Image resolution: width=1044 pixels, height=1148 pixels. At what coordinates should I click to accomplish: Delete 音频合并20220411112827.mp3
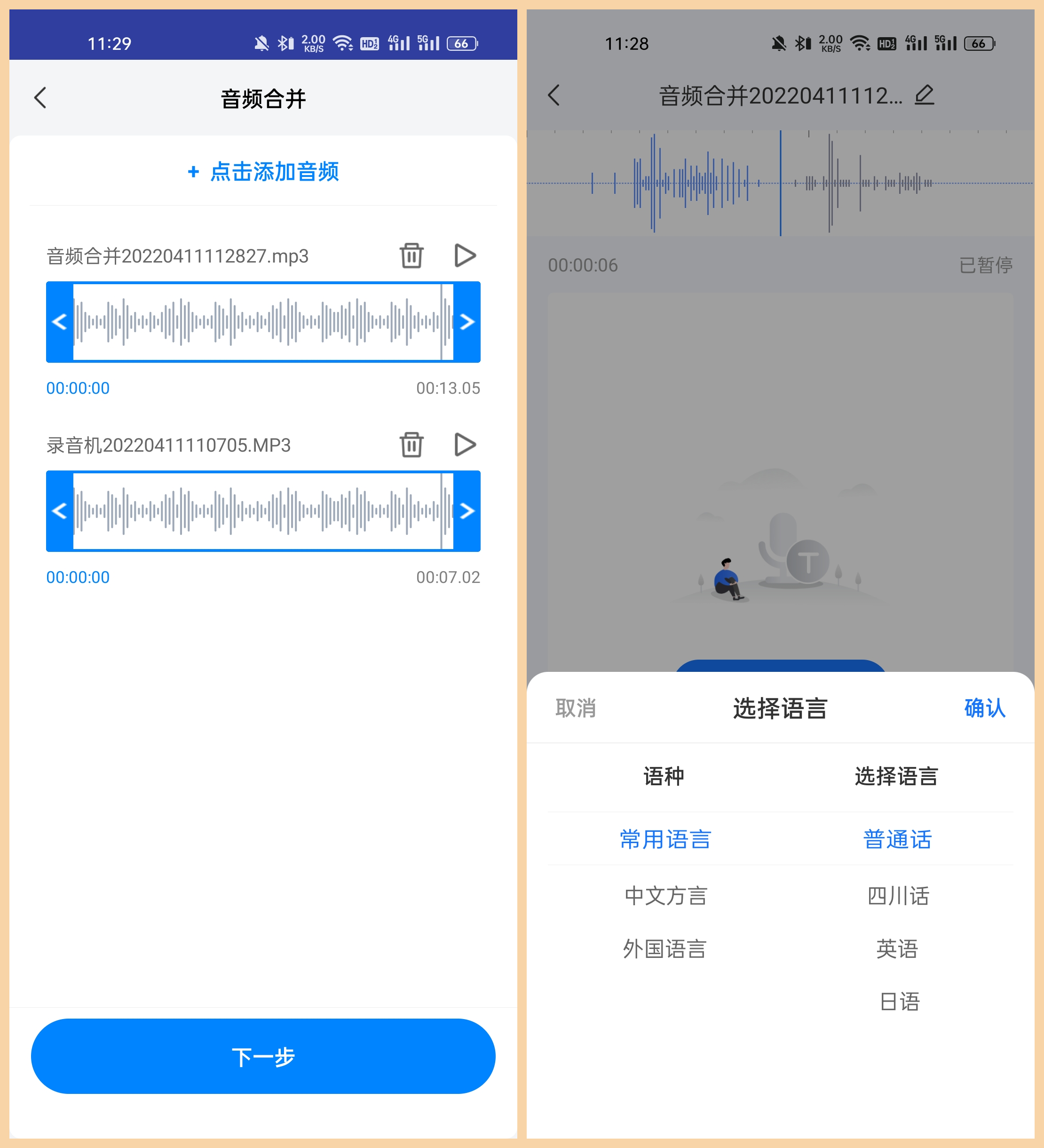(x=411, y=255)
